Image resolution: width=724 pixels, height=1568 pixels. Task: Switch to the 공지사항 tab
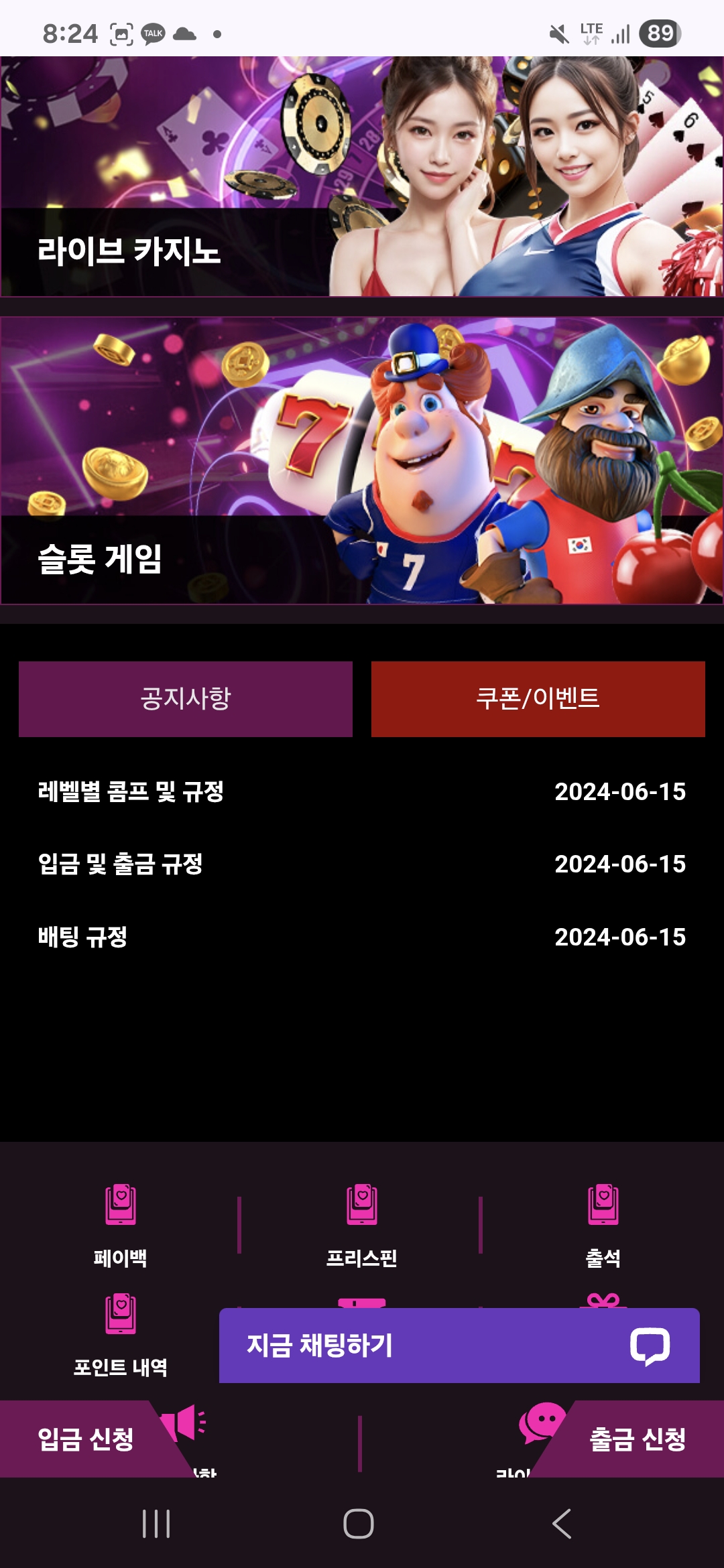click(186, 699)
